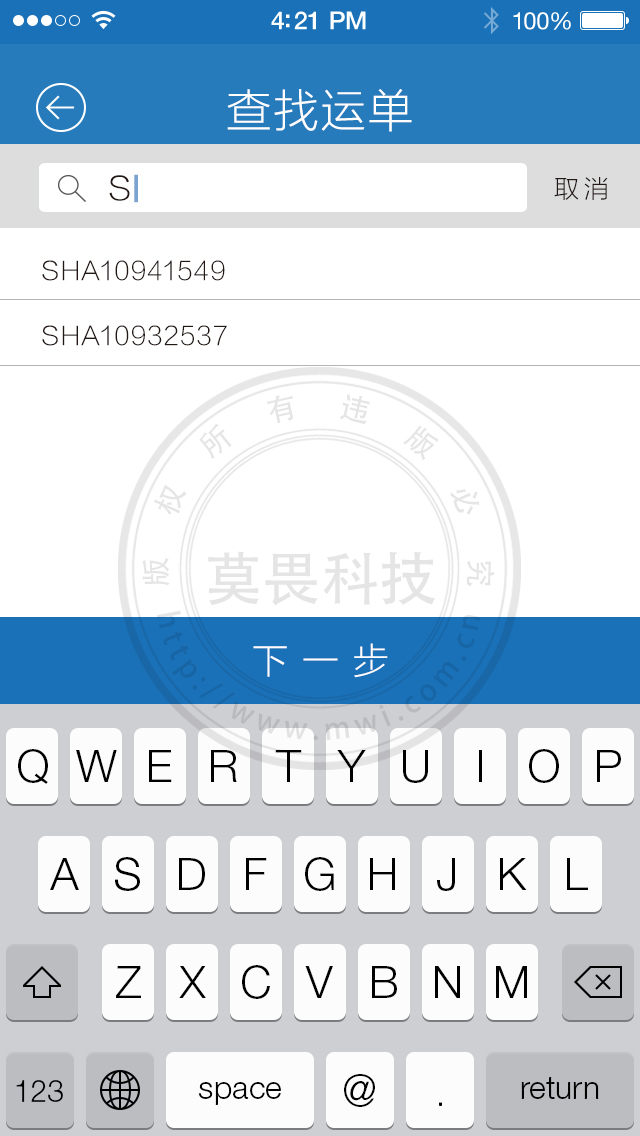640x1136 pixels.
Task: Tap the return key
Action: 560,1089
